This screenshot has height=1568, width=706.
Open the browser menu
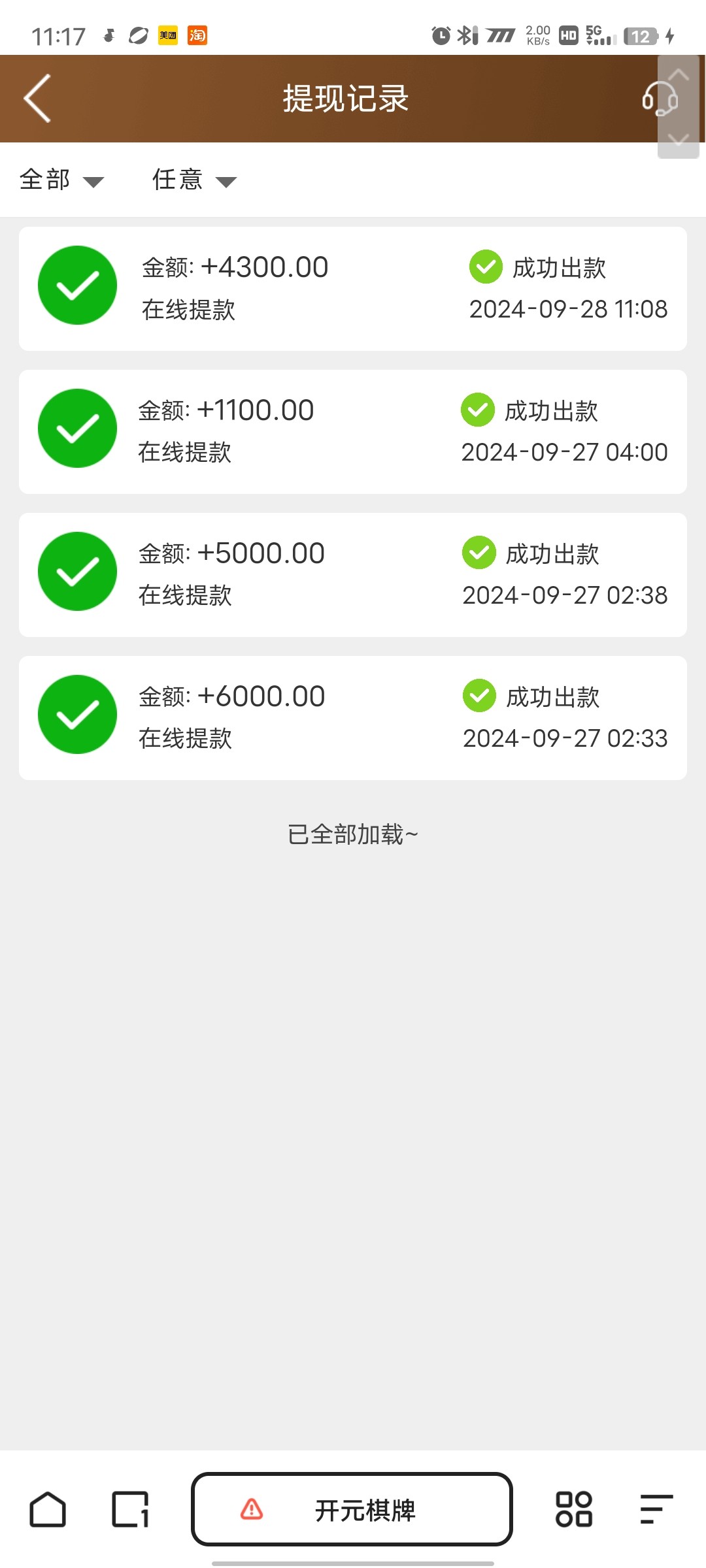656,1509
